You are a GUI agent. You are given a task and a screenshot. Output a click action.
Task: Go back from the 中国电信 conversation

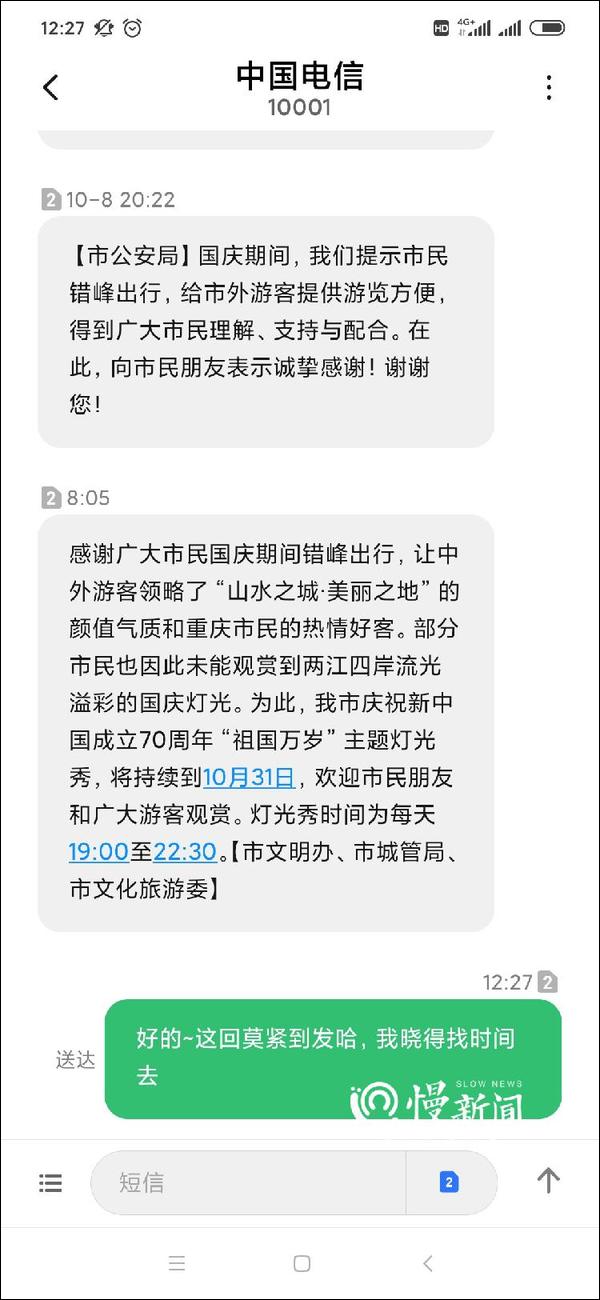51,88
